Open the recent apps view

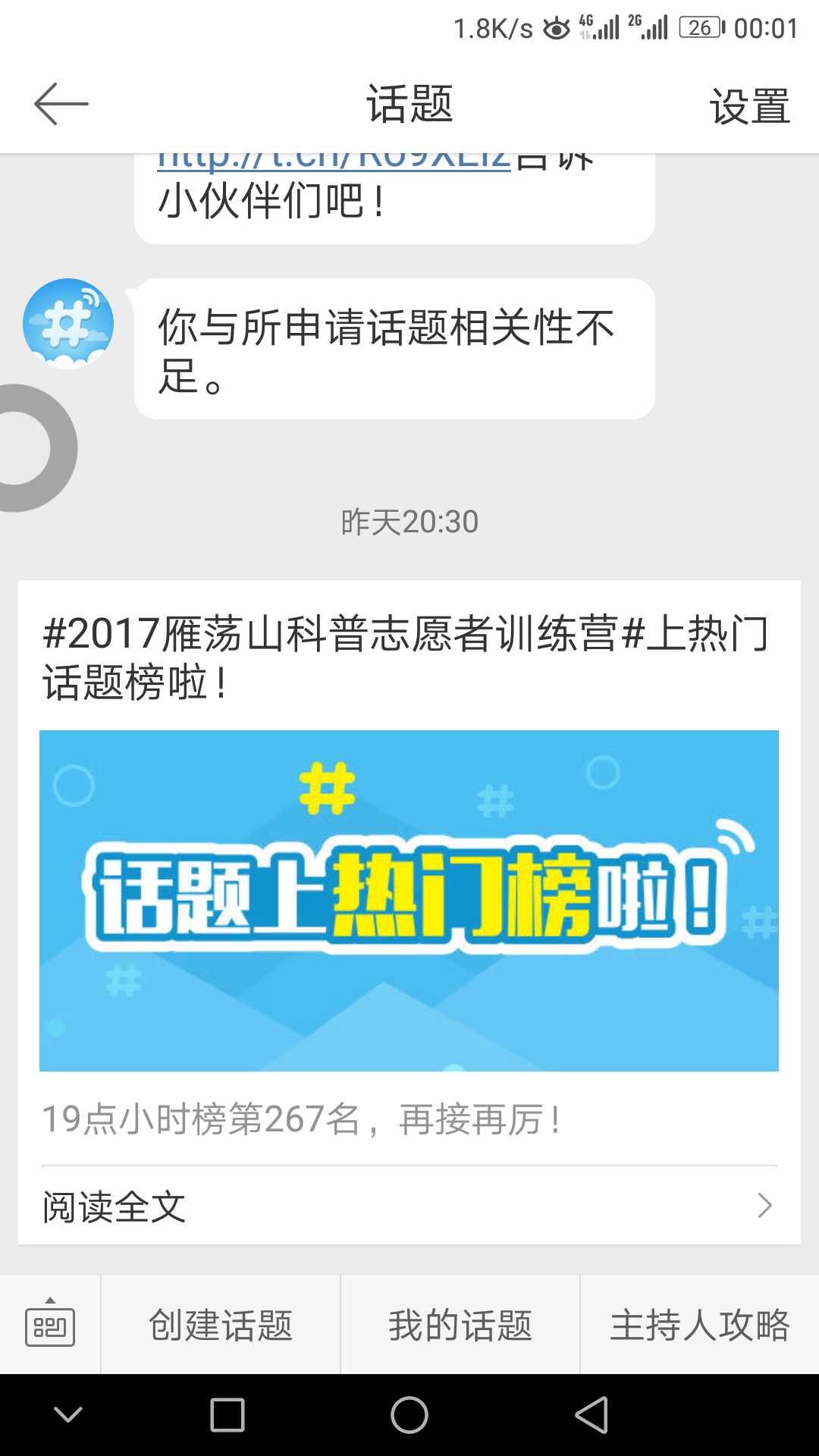227,1415
